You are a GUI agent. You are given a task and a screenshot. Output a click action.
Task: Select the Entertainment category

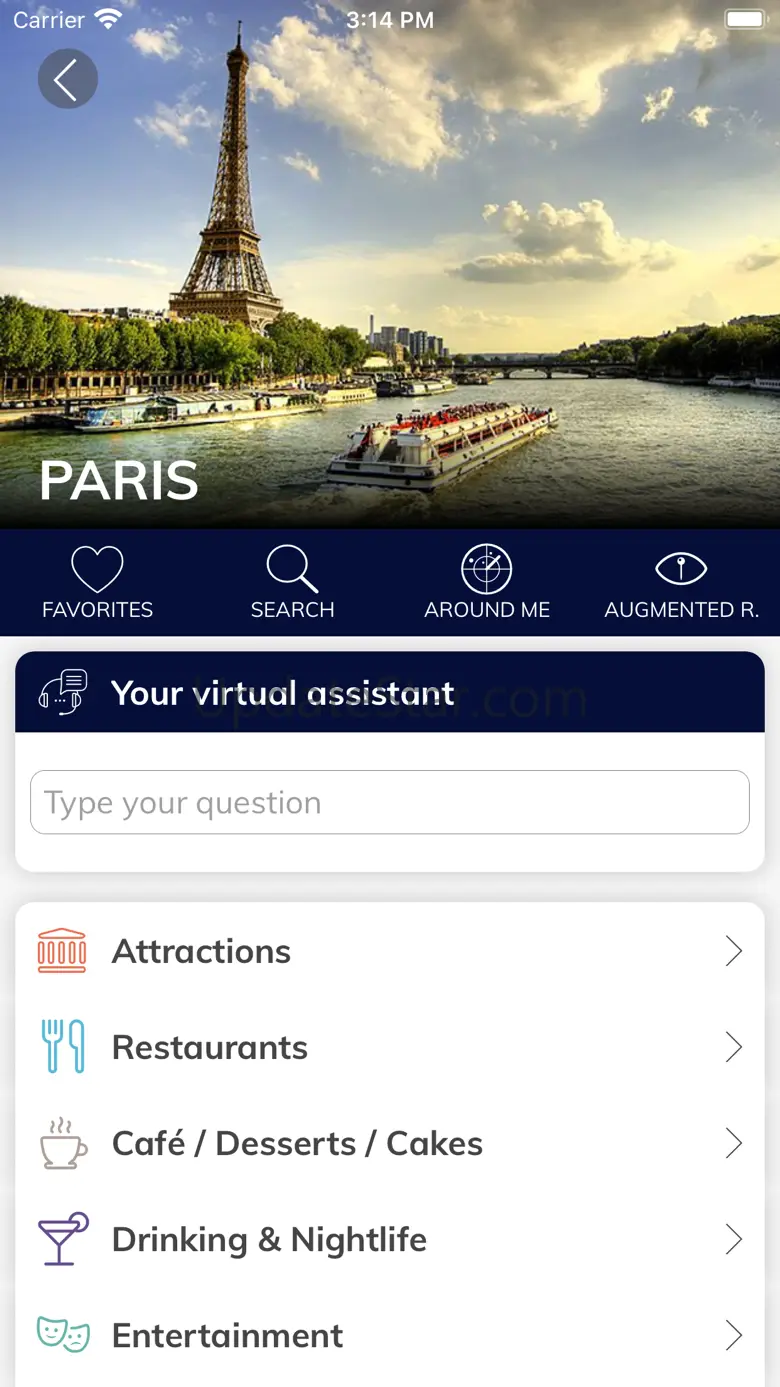[390, 1335]
